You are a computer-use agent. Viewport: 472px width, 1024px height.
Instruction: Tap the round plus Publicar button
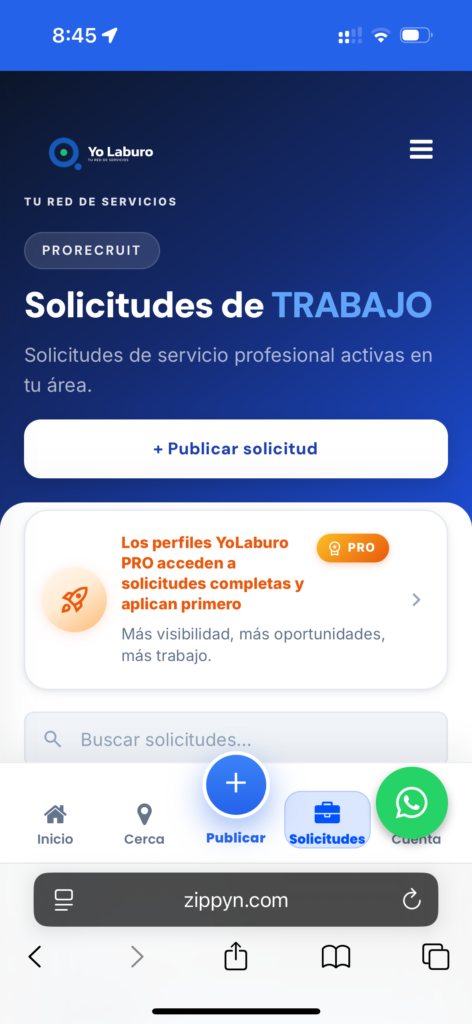click(236, 784)
